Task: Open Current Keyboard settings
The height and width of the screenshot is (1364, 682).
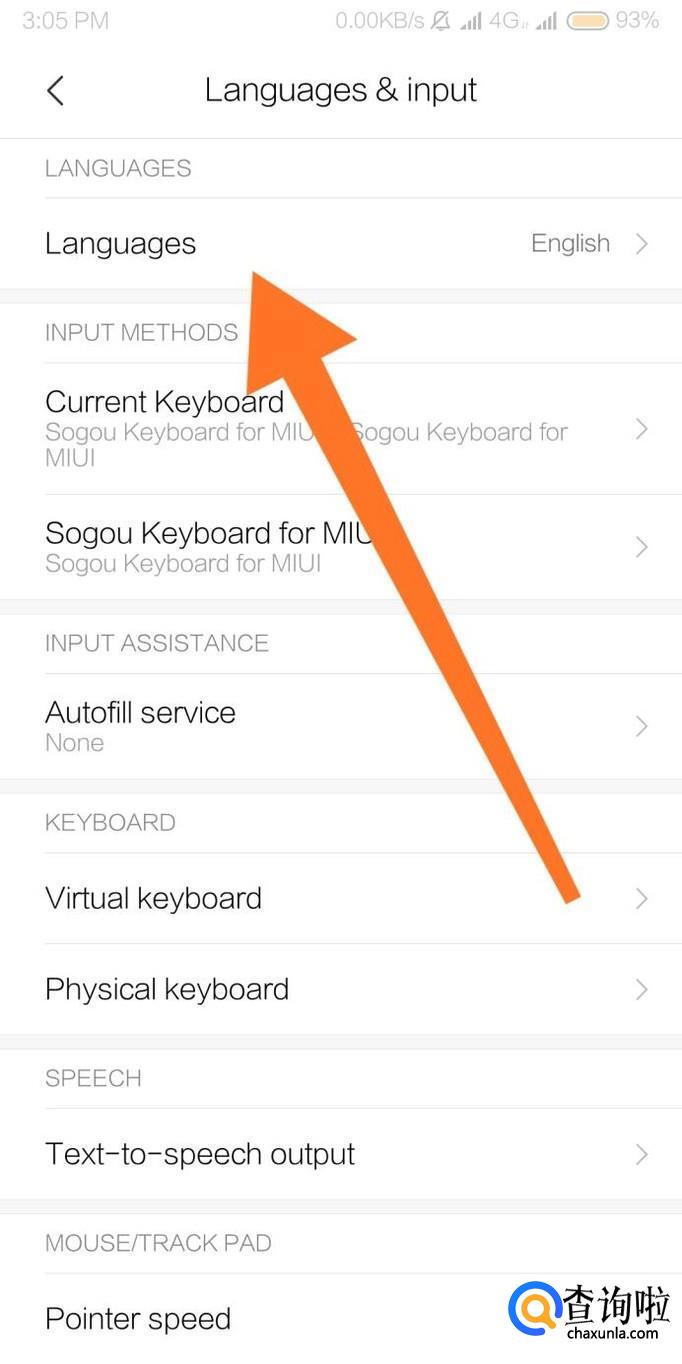Action: click(x=341, y=429)
